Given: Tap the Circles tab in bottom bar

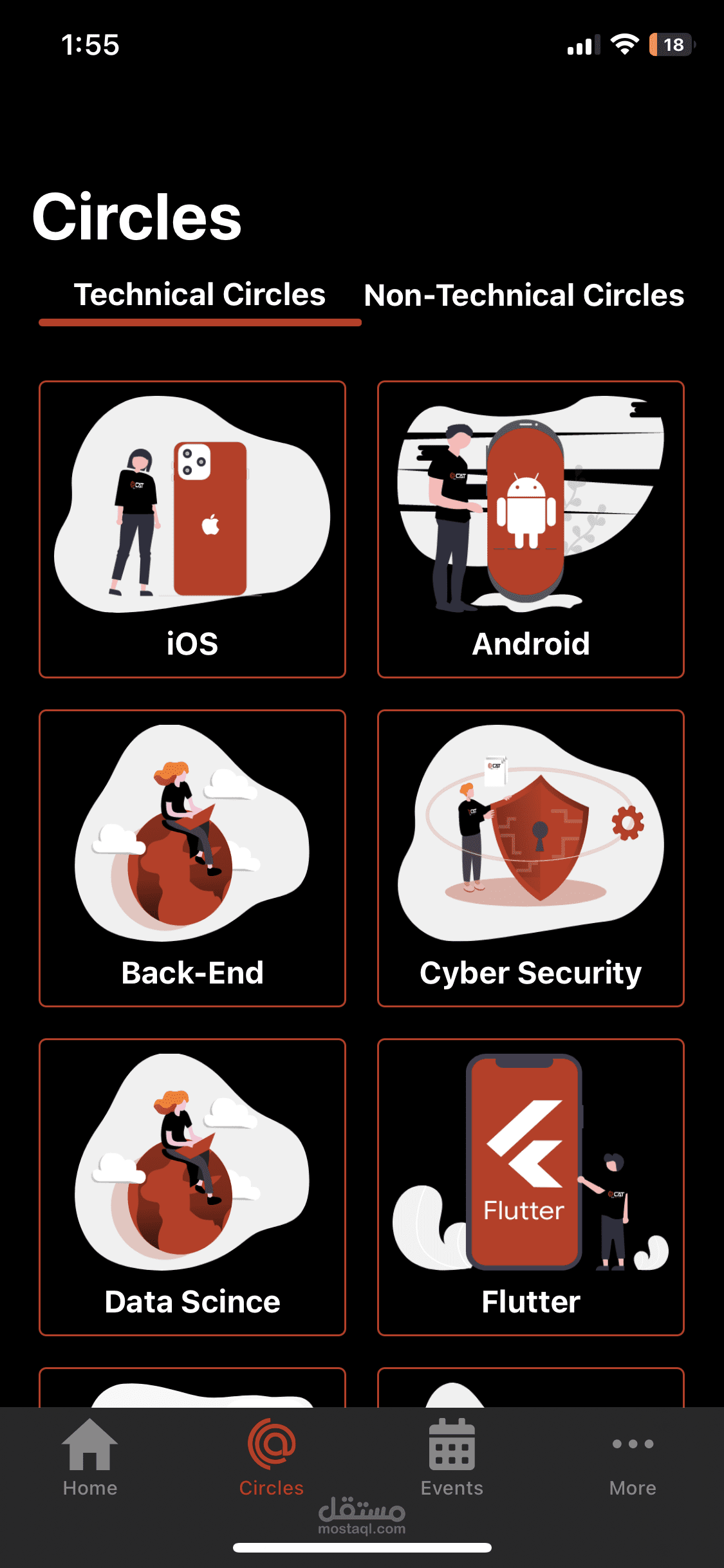Looking at the screenshot, I should coord(271,1459).
